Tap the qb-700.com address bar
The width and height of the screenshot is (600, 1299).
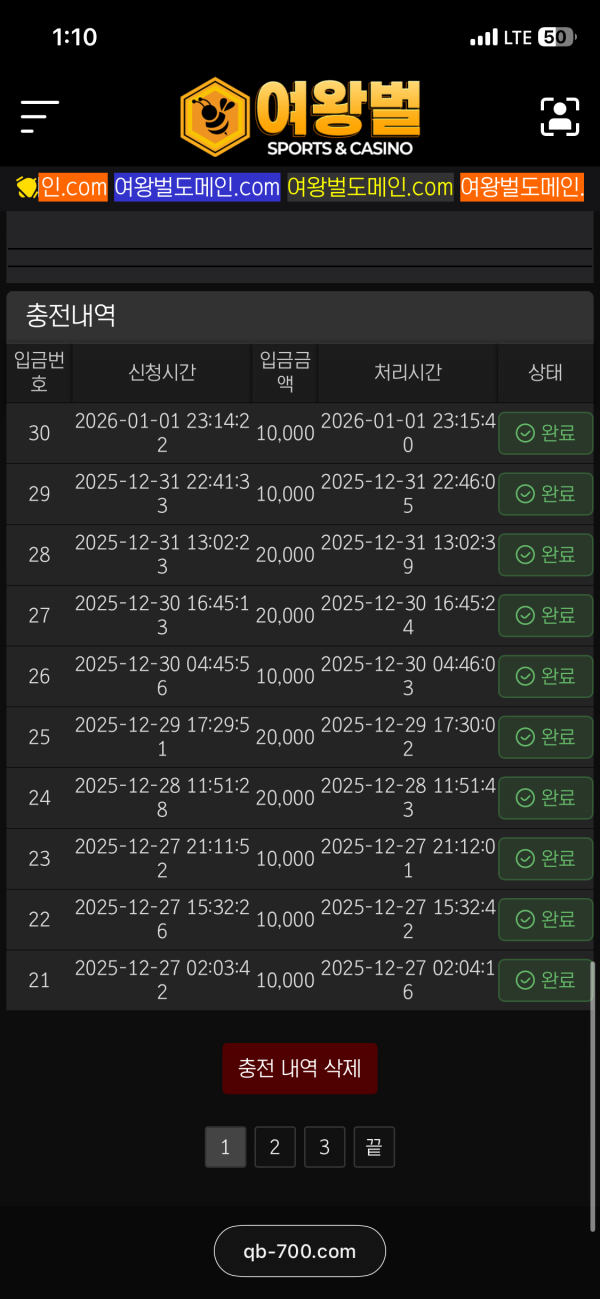pyautogui.click(x=300, y=1251)
